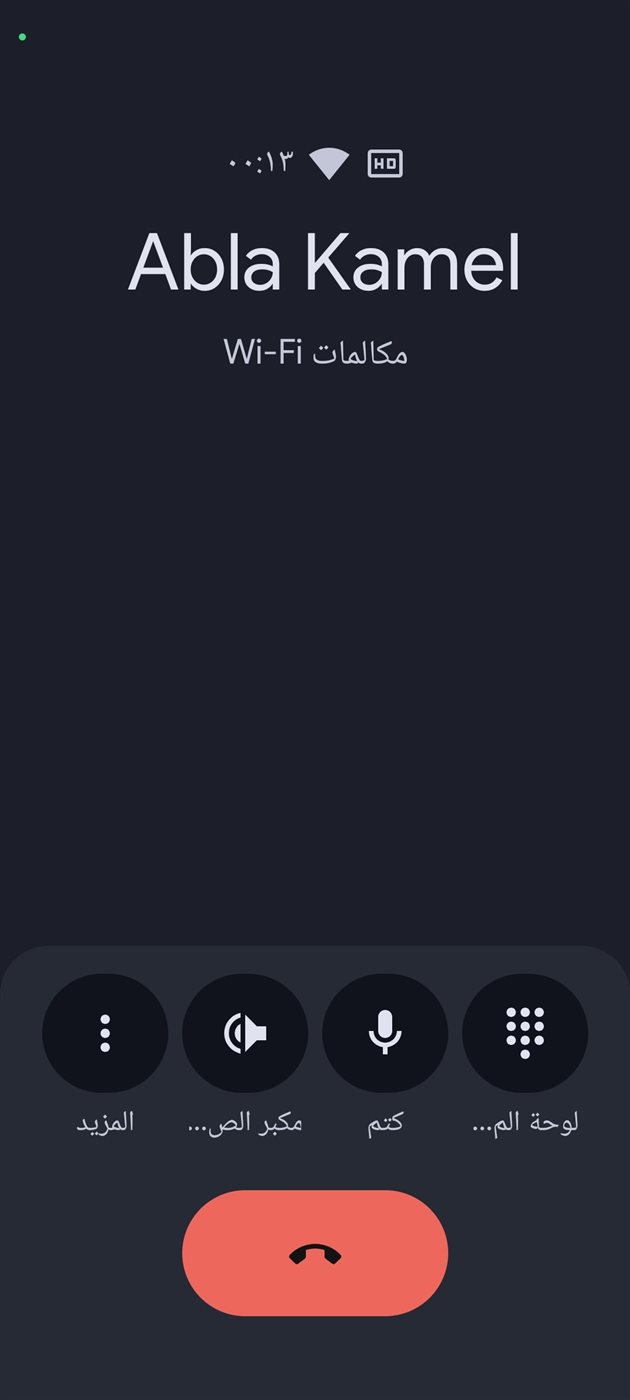End the call with Abla Kamel
The height and width of the screenshot is (1400, 630).
[x=315, y=1253]
